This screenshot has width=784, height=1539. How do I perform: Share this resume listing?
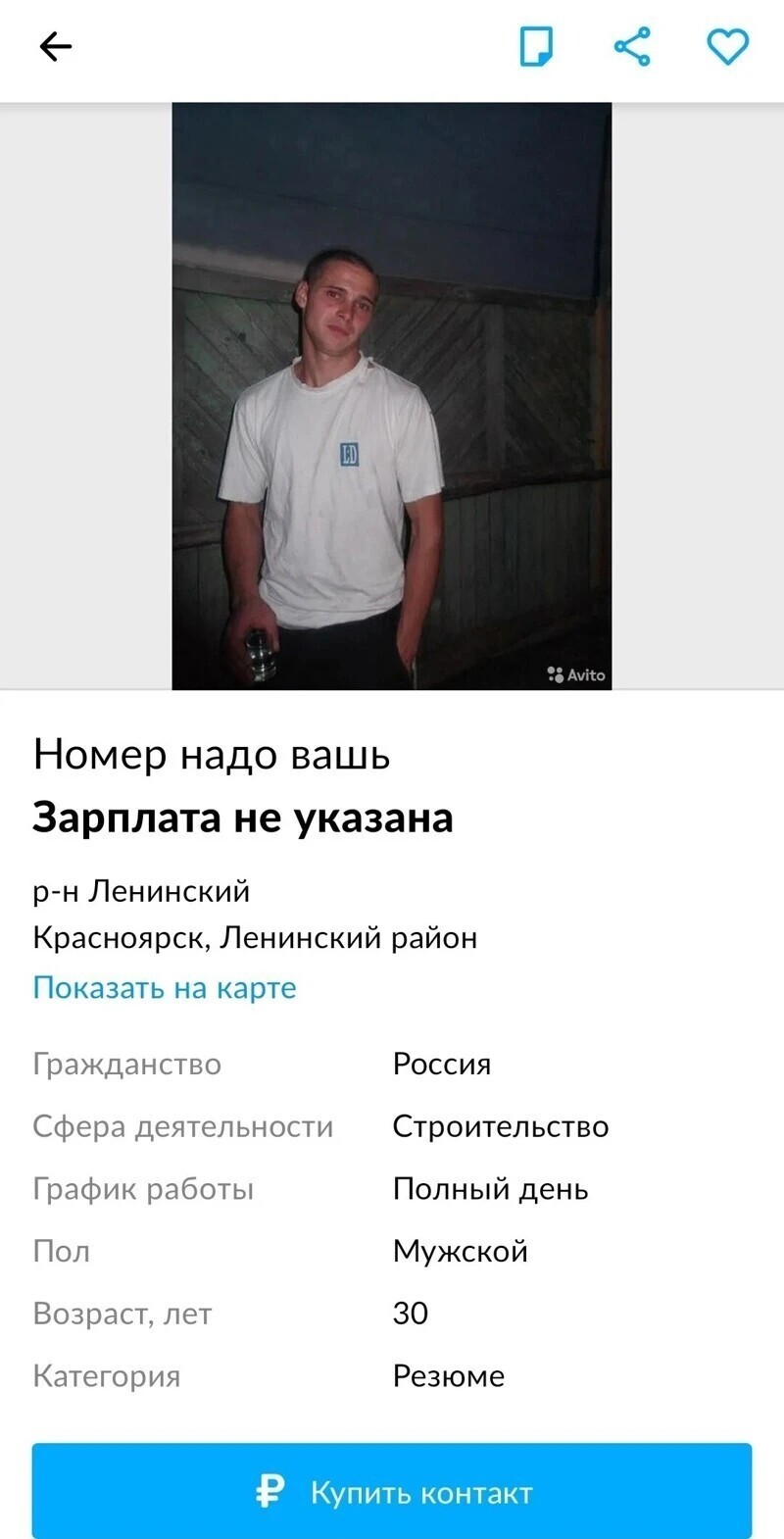(632, 46)
